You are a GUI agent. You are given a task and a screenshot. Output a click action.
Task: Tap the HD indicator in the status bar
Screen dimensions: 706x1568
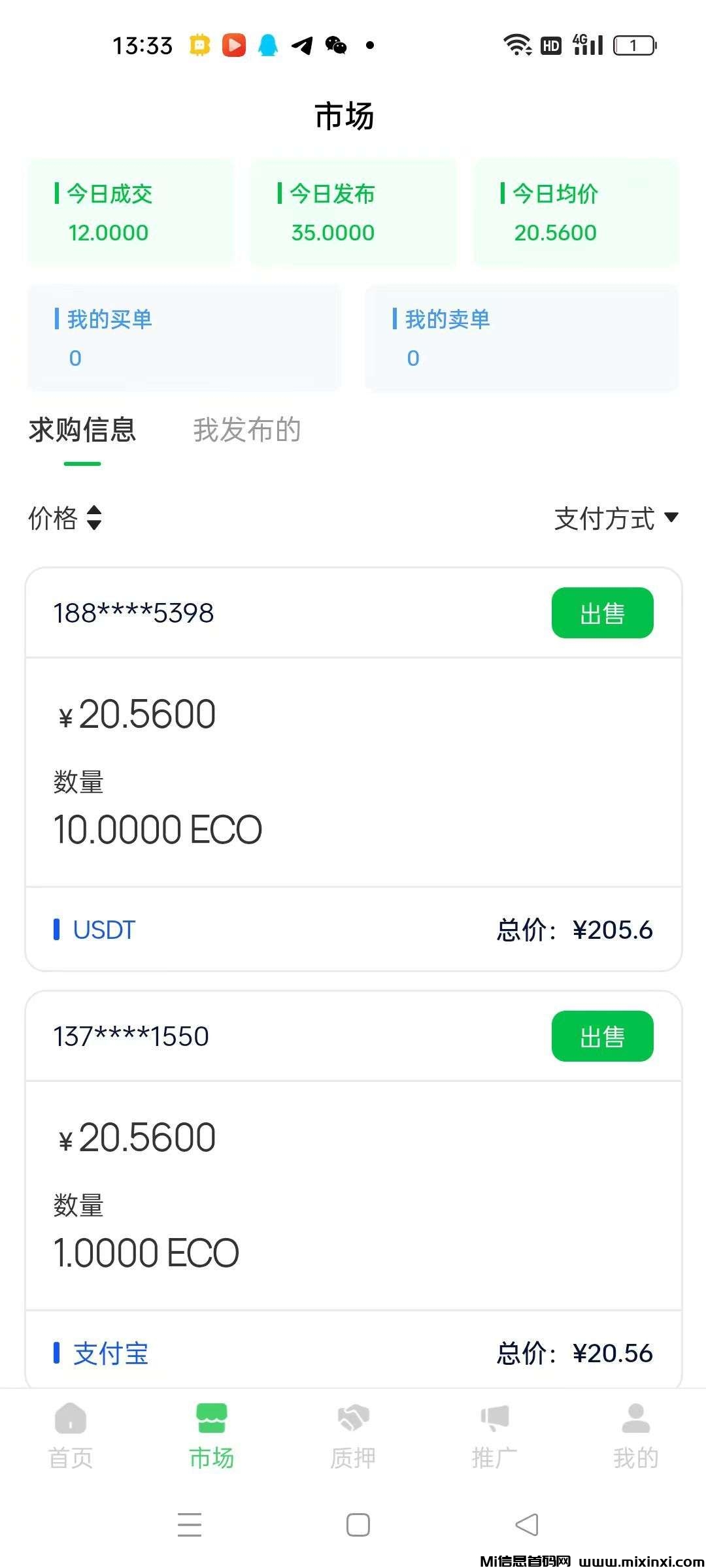(551, 44)
